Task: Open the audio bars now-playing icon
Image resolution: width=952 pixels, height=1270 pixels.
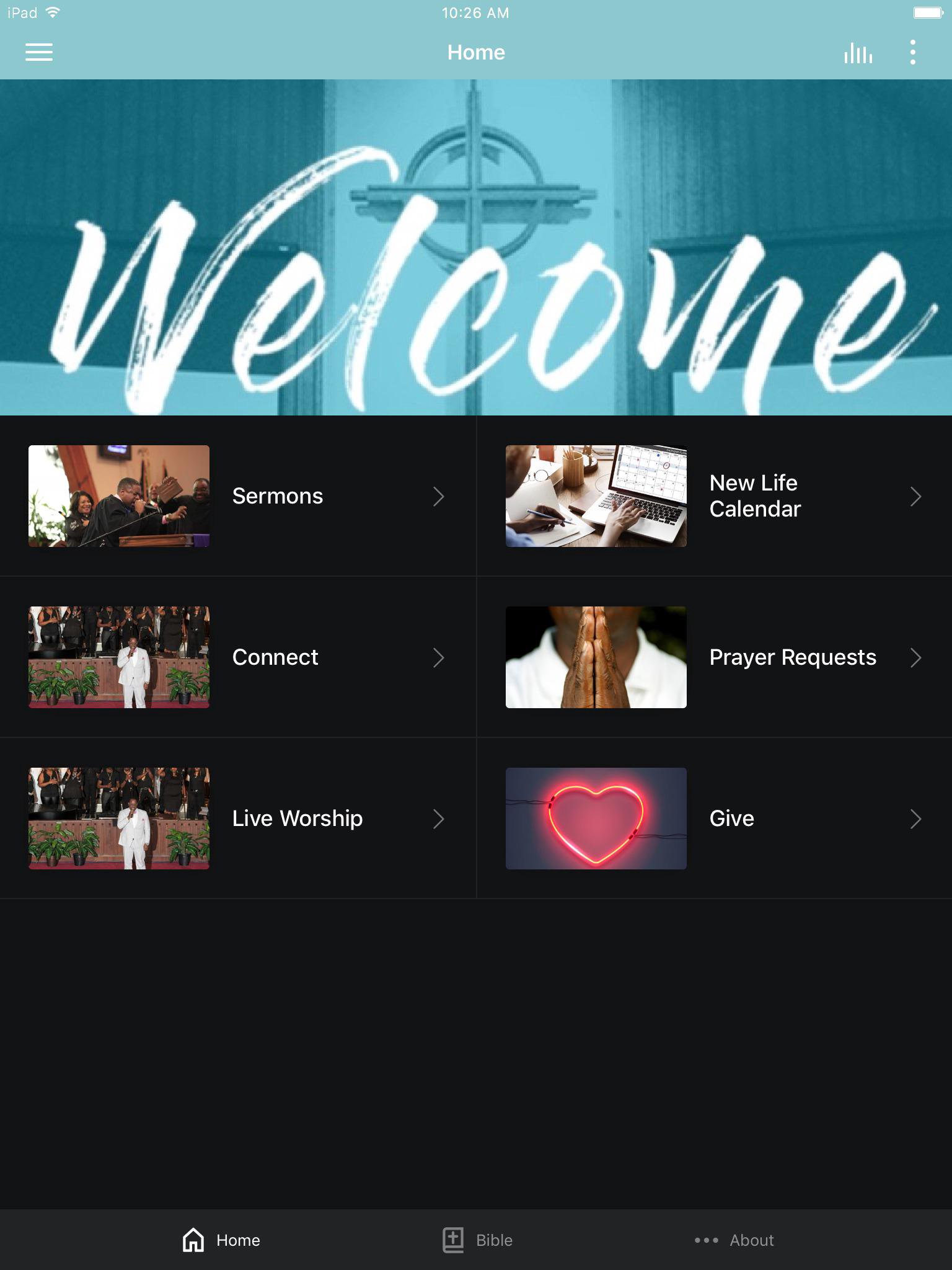Action: (858, 53)
